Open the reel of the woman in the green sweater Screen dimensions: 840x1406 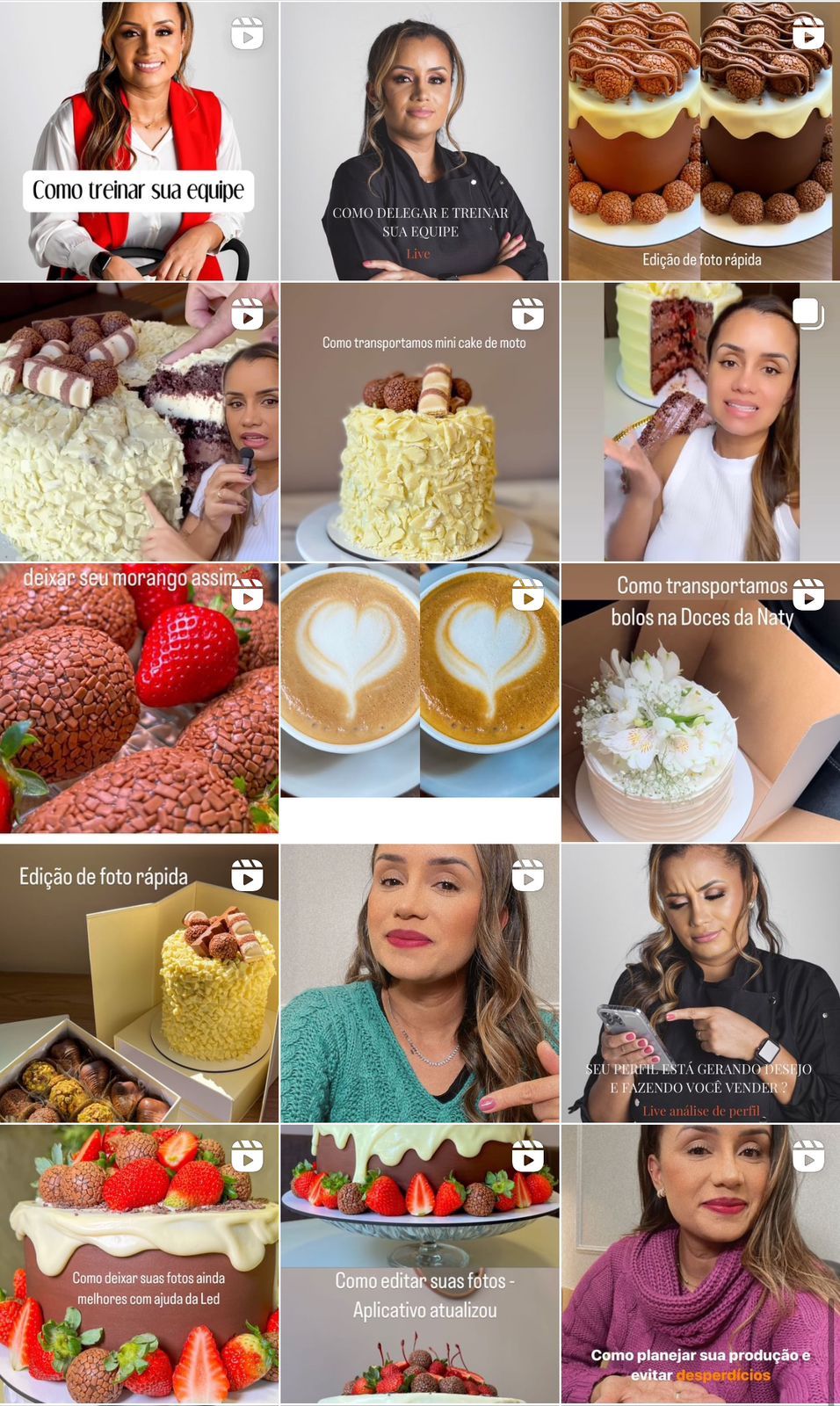click(x=419, y=984)
